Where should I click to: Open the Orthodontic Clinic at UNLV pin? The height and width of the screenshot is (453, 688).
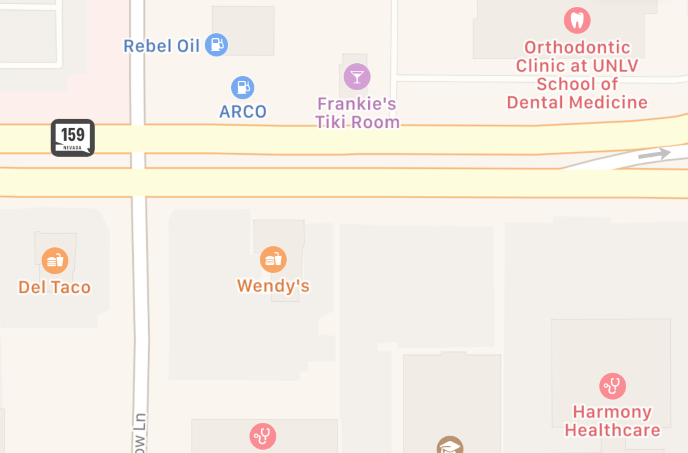tap(577, 20)
